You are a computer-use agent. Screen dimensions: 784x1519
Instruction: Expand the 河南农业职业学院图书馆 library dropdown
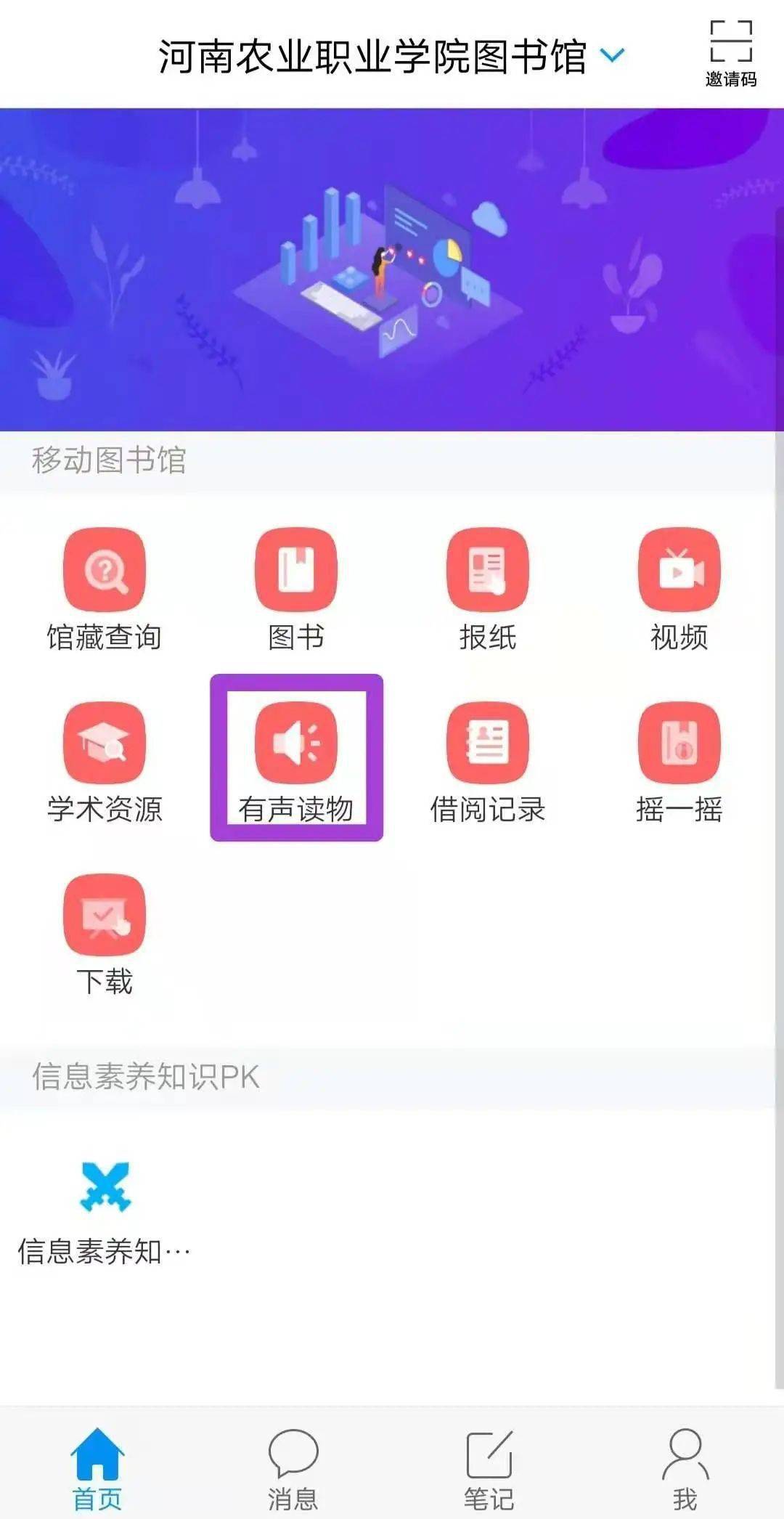click(612, 56)
